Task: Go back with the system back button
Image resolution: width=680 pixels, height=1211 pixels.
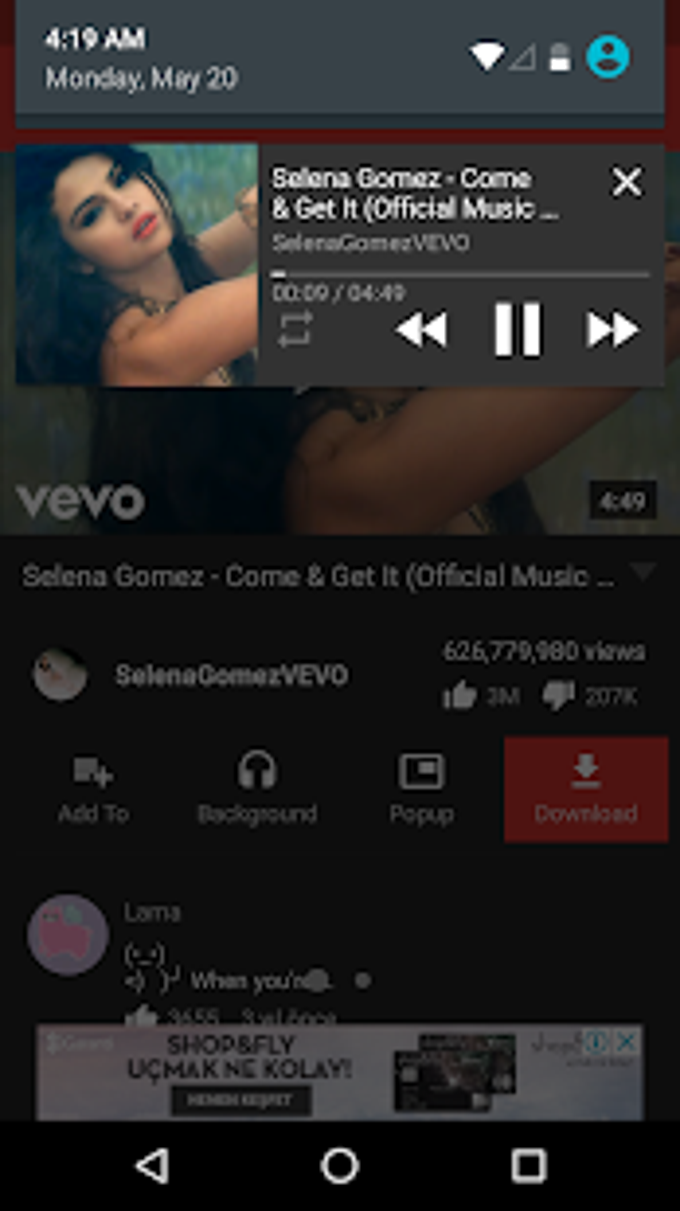Action: click(152, 1165)
